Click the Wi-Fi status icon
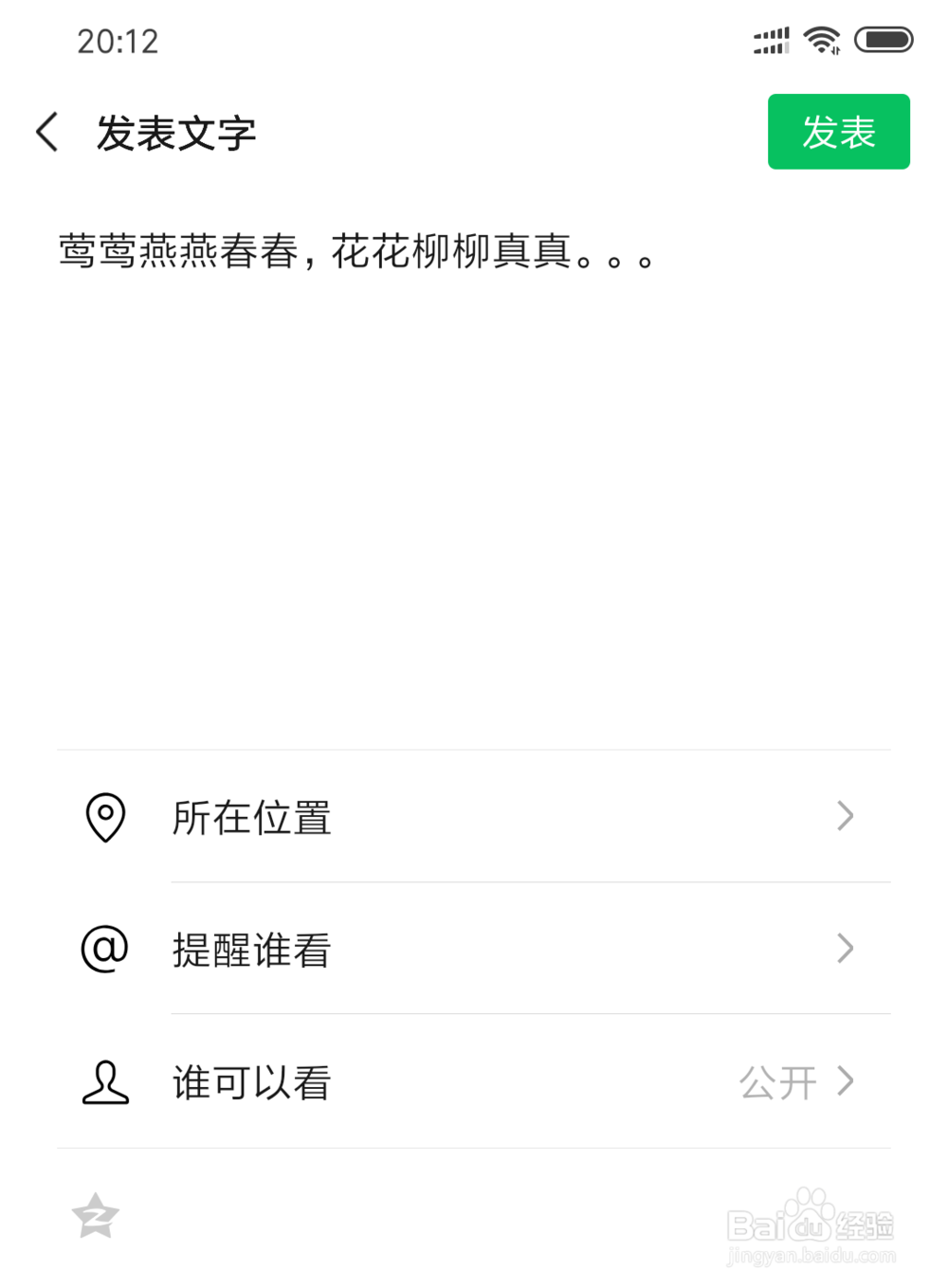Screen dimensions: 948x1288 tap(821, 40)
